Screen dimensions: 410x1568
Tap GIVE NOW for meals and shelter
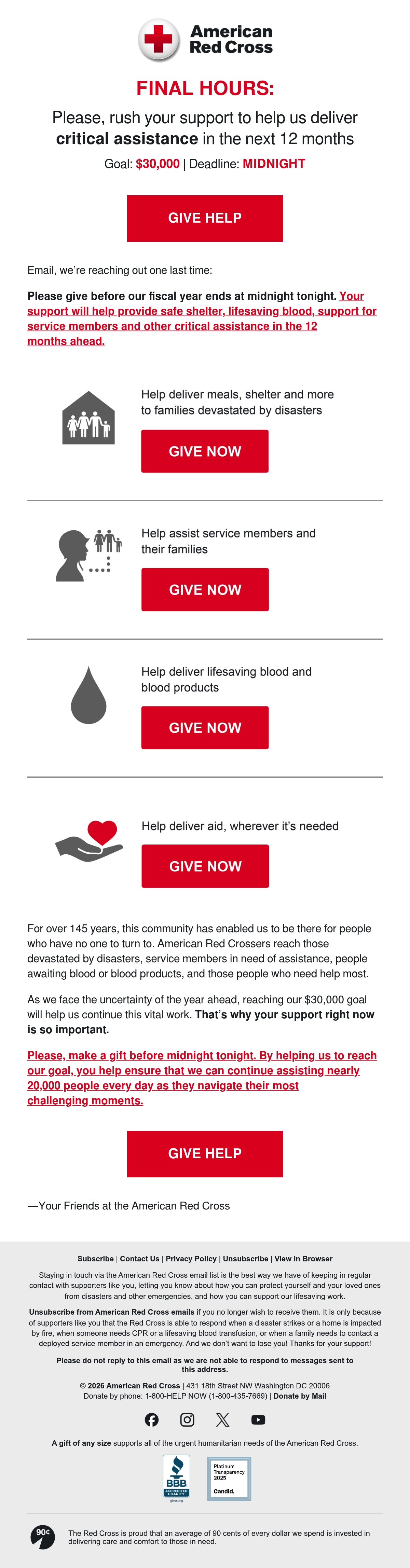205,451
